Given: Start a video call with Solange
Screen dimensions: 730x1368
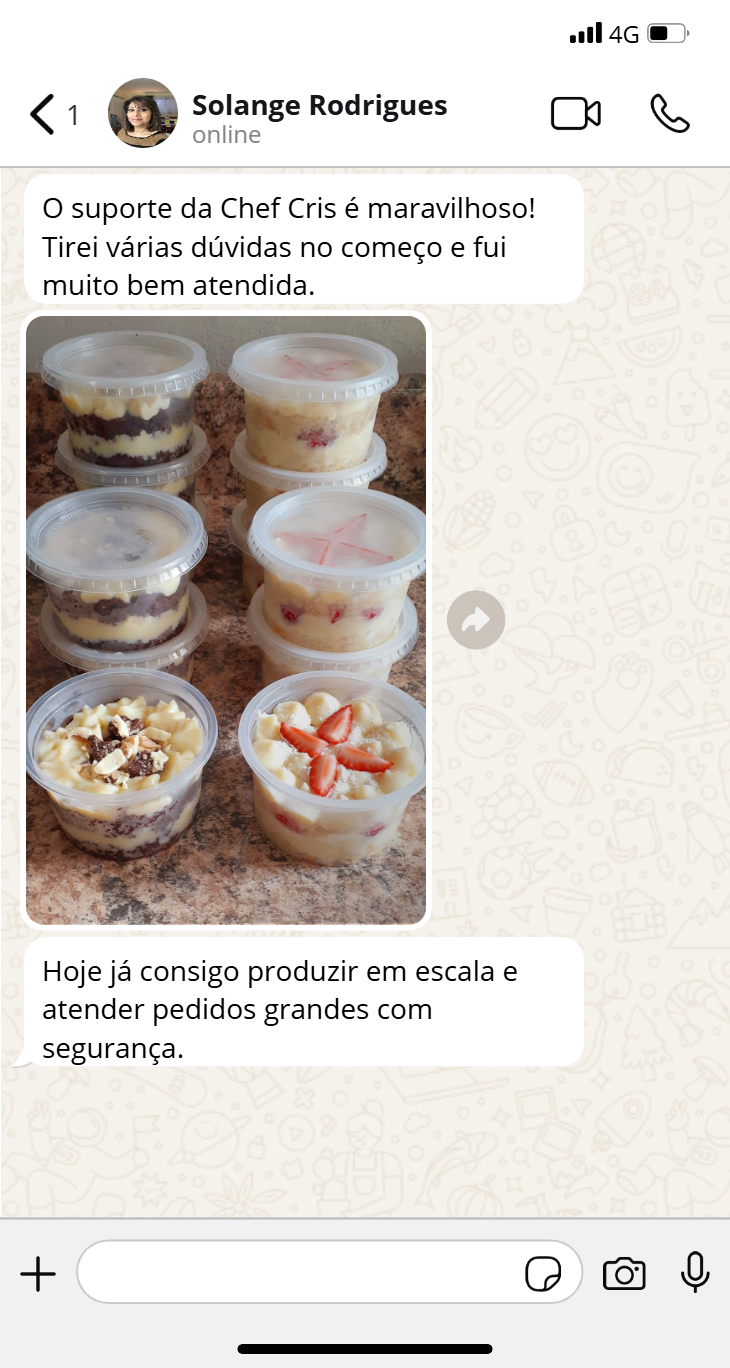Looking at the screenshot, I should click(576, 114).
